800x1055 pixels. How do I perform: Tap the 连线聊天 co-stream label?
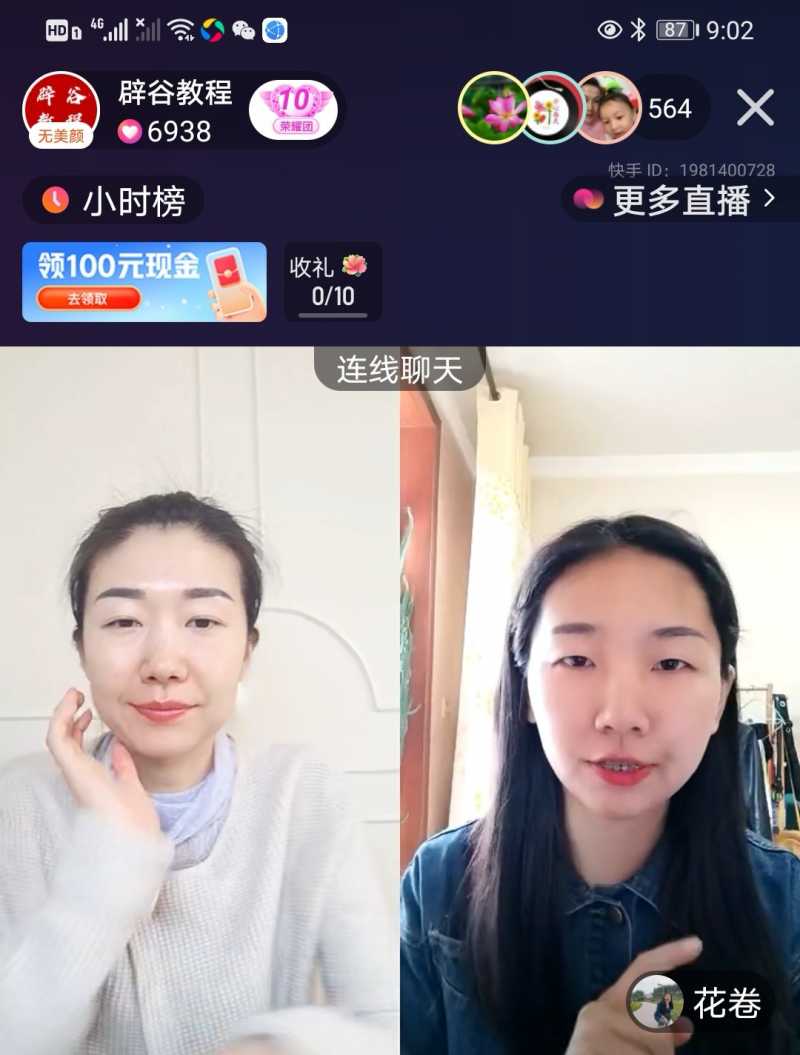coord(399,370)
